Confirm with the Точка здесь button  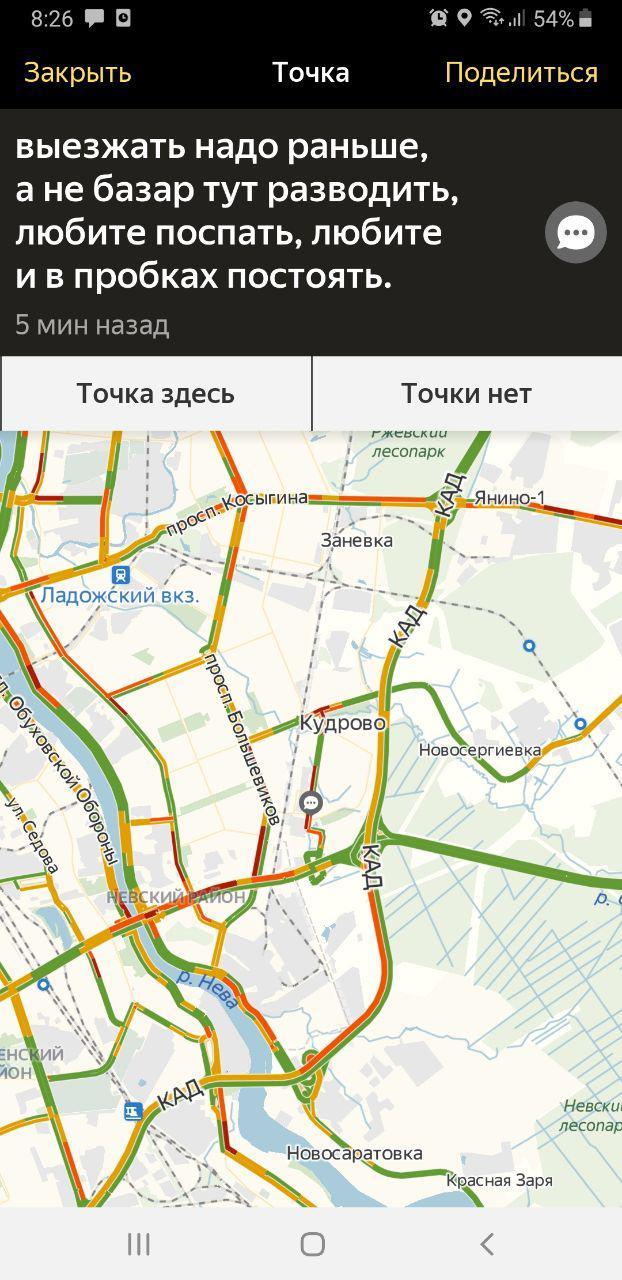pos(156,394)
